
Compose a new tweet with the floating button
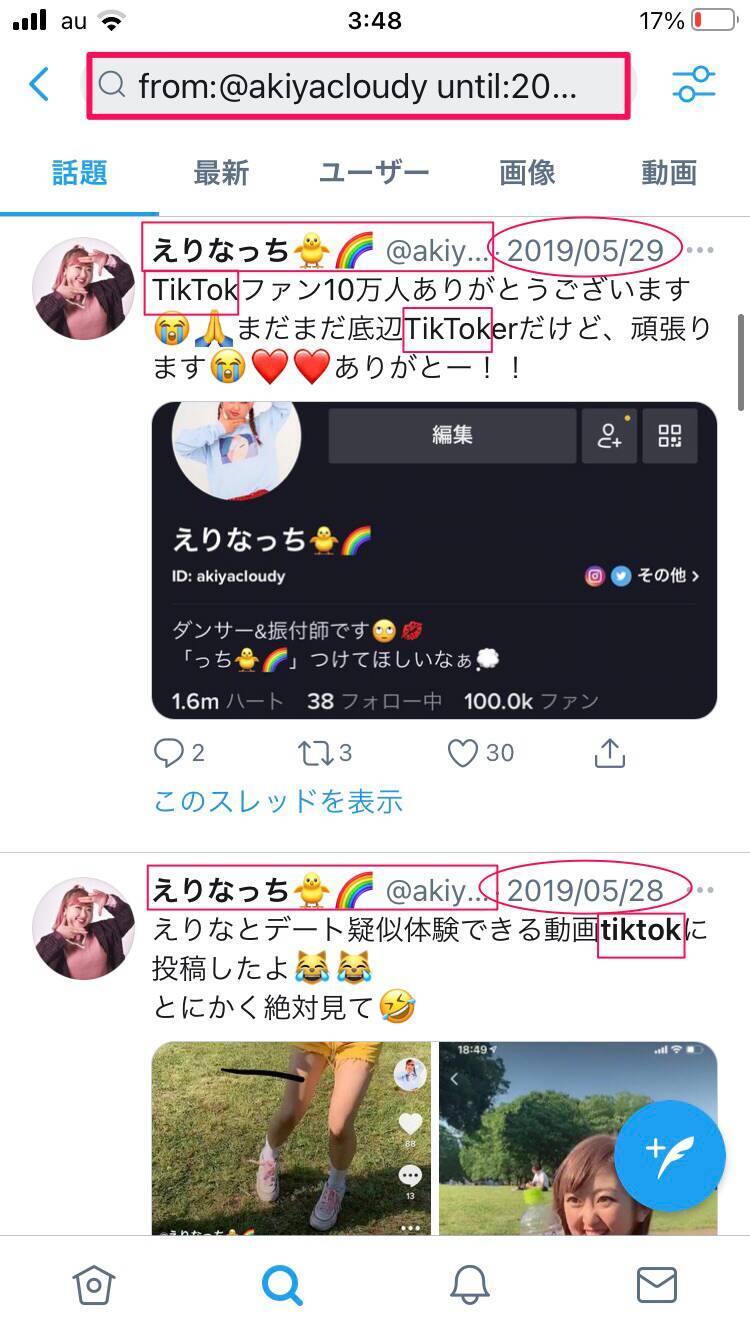click(670, 1156)
